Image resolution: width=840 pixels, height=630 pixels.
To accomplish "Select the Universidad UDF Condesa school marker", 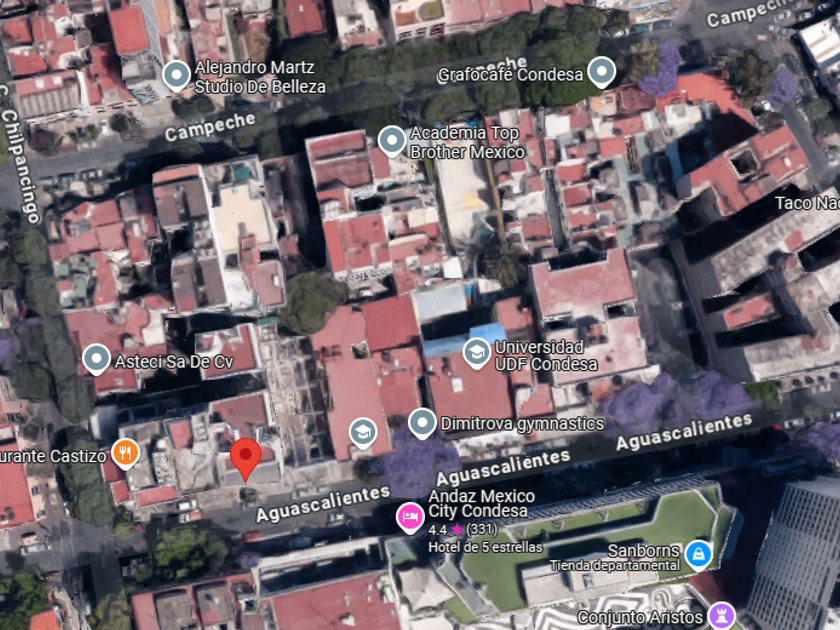I will 476,352.
